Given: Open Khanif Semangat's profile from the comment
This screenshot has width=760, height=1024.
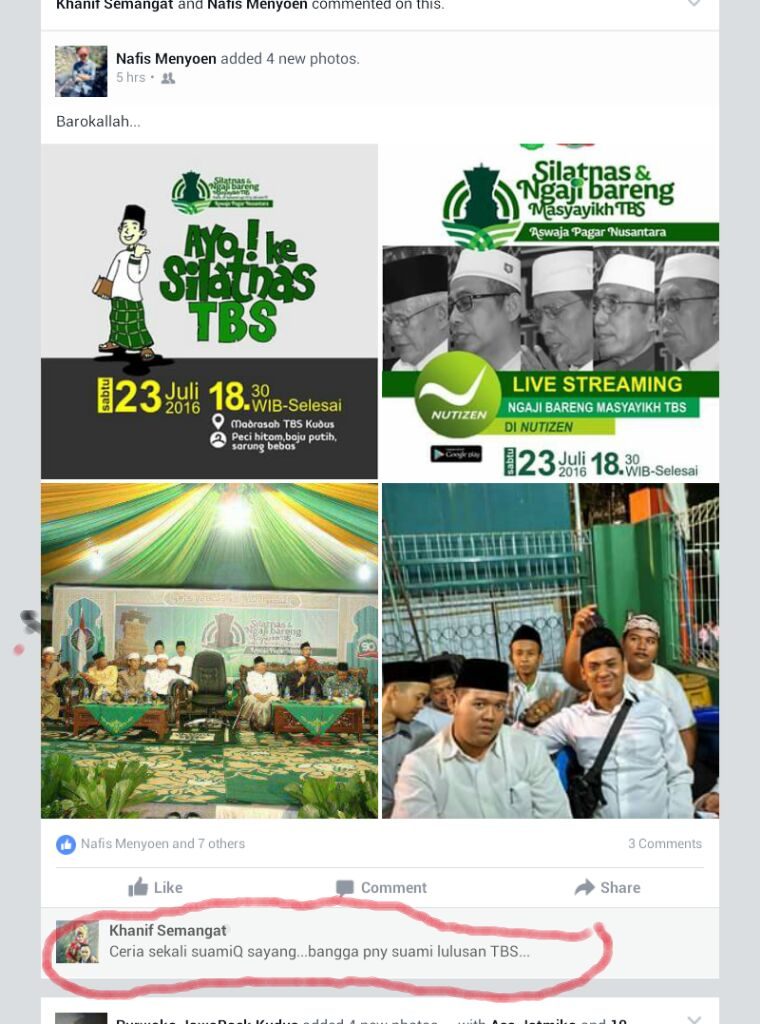Looking at the screenshot, I should coord(168,931).
